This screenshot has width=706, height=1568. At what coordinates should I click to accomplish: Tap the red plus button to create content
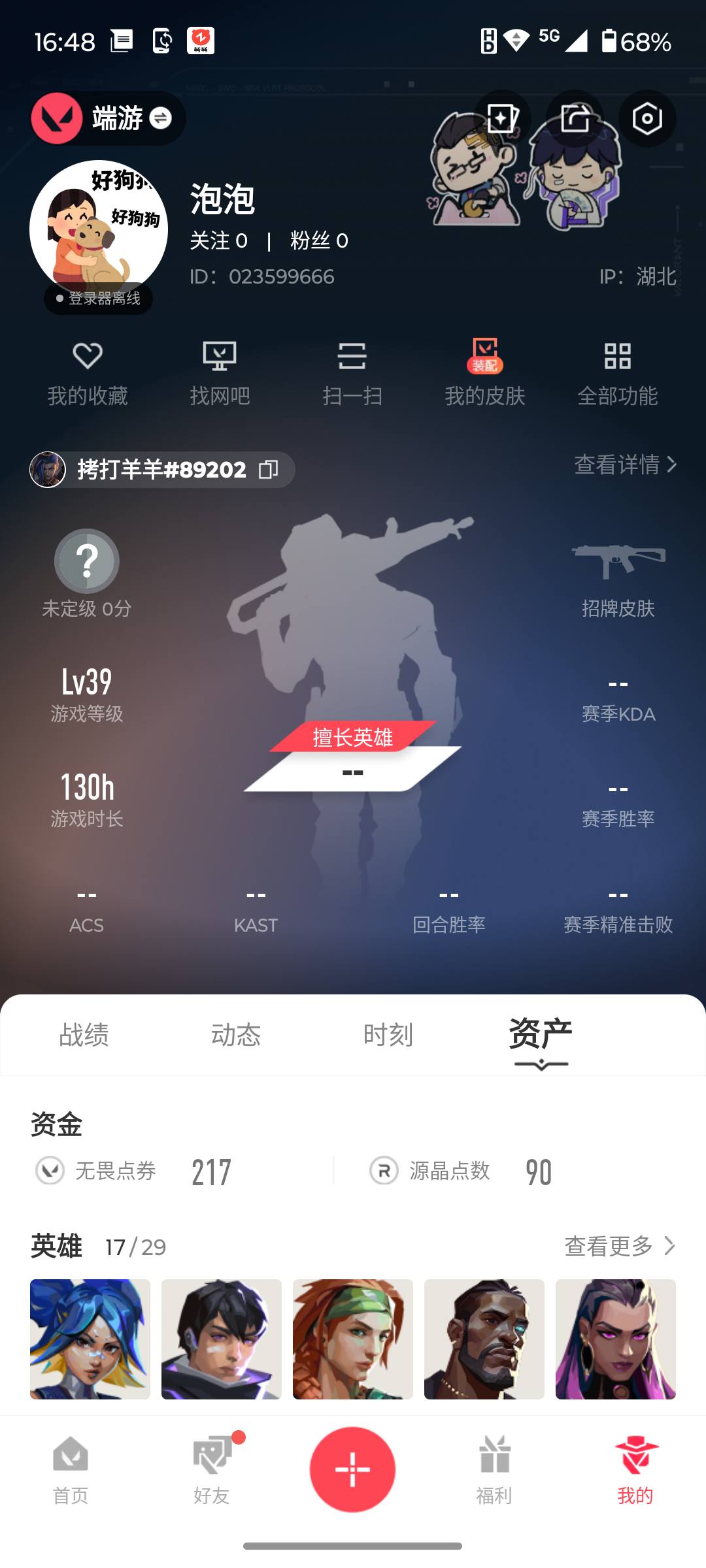[353, 1469]
